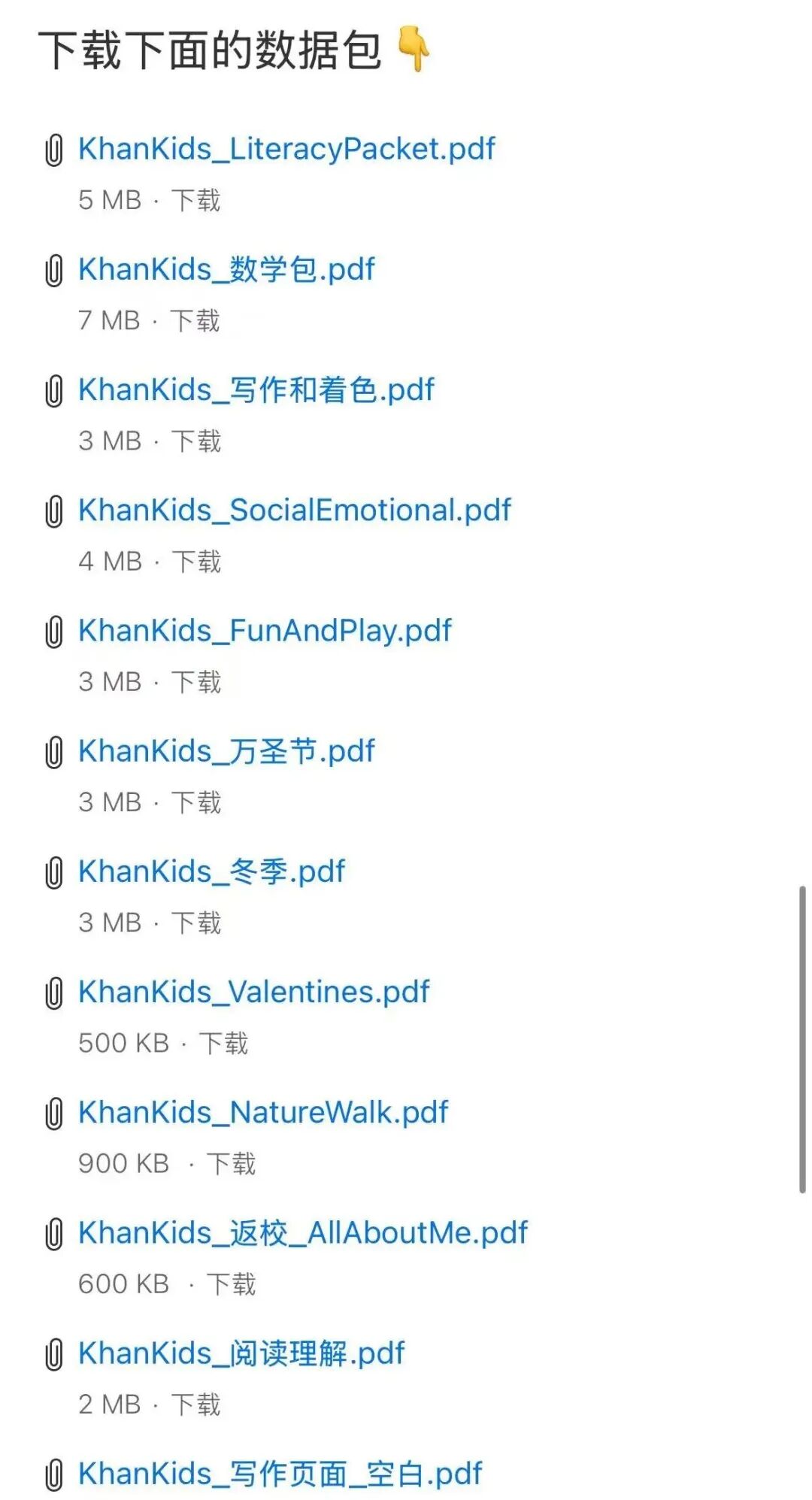Select the KhanKids_写作和着色.pdf link

256,389
